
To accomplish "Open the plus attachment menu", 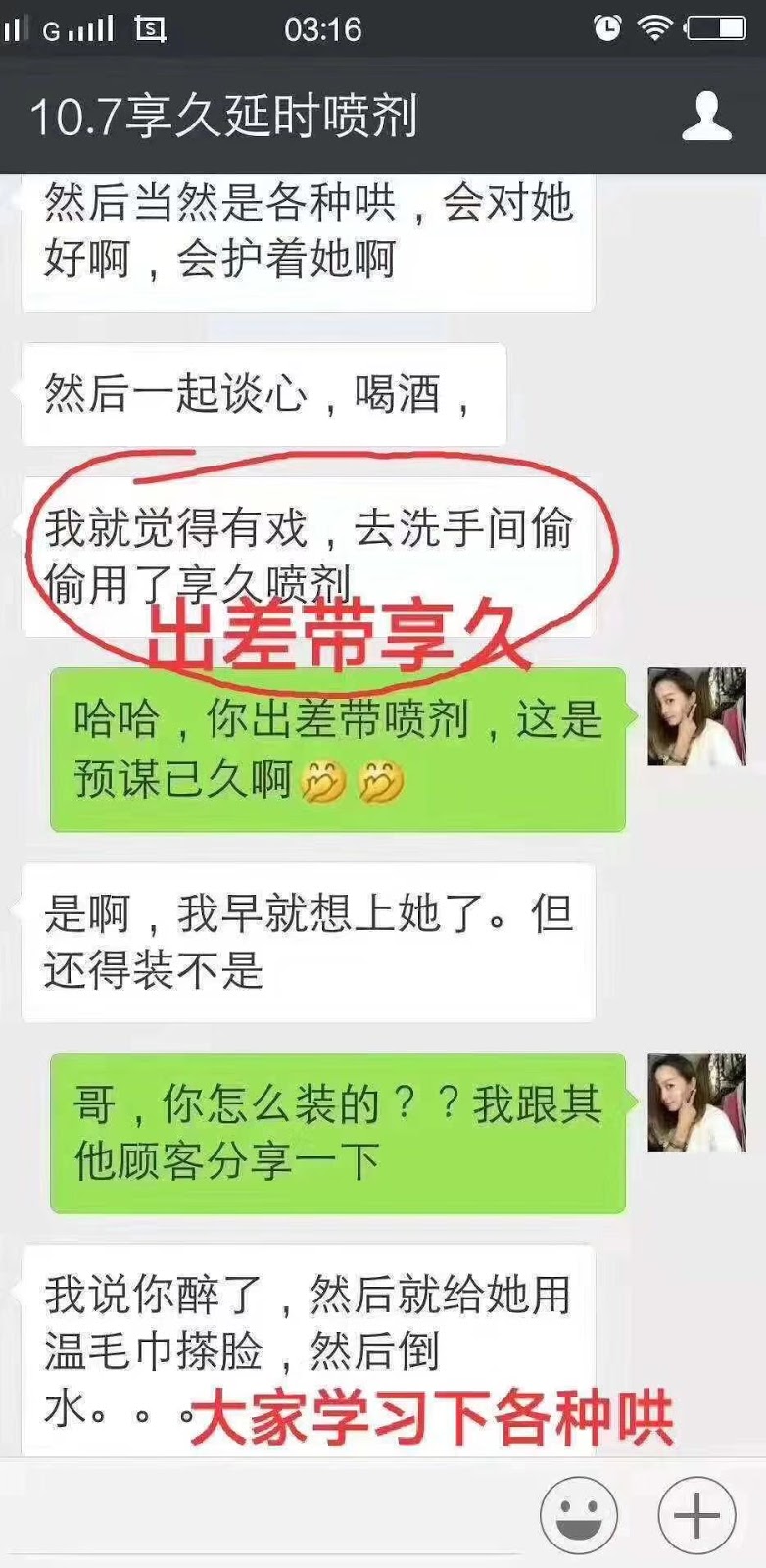I will click(x=696, y=1515).
